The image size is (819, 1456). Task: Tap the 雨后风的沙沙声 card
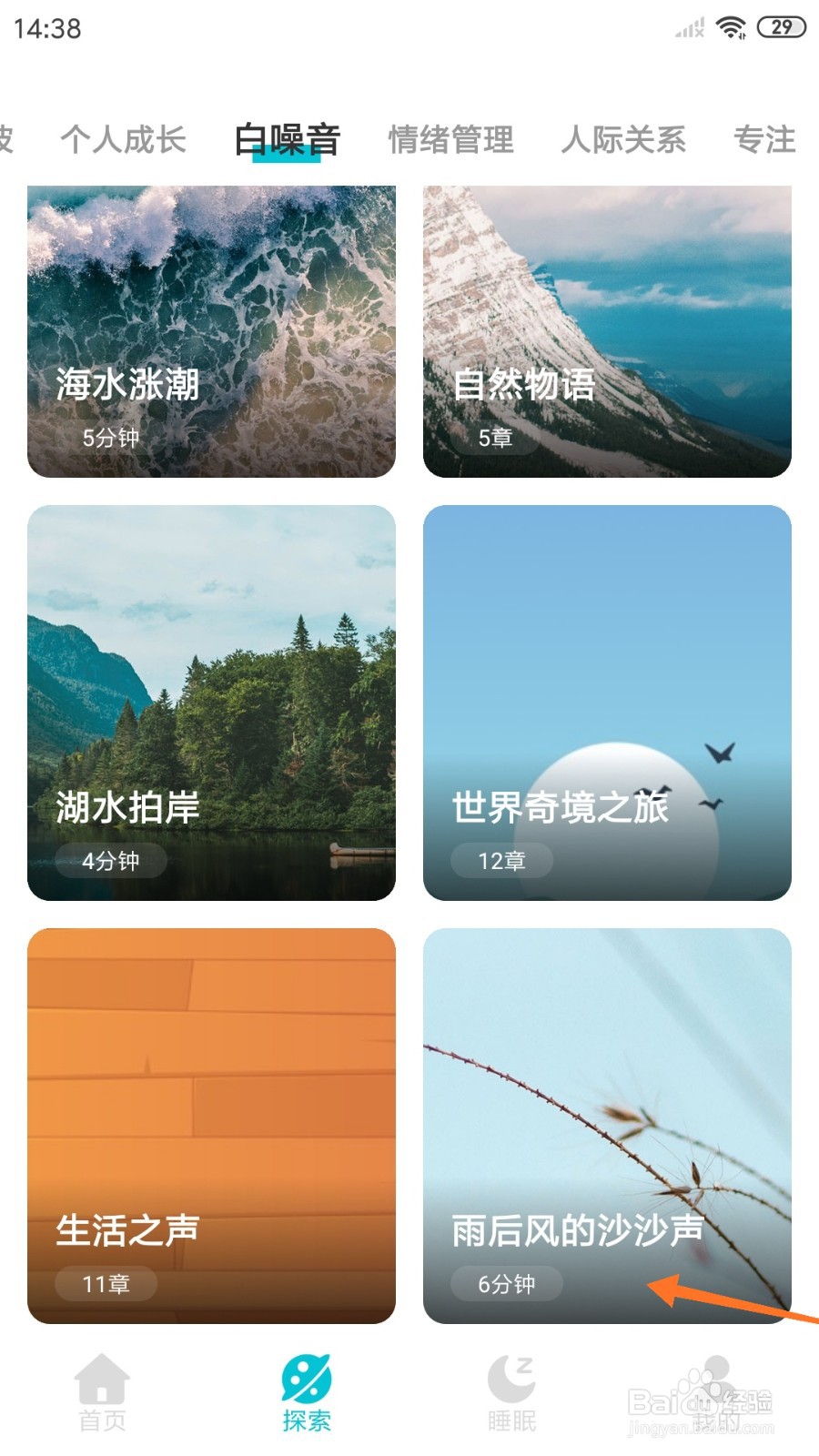[607, 1126]
